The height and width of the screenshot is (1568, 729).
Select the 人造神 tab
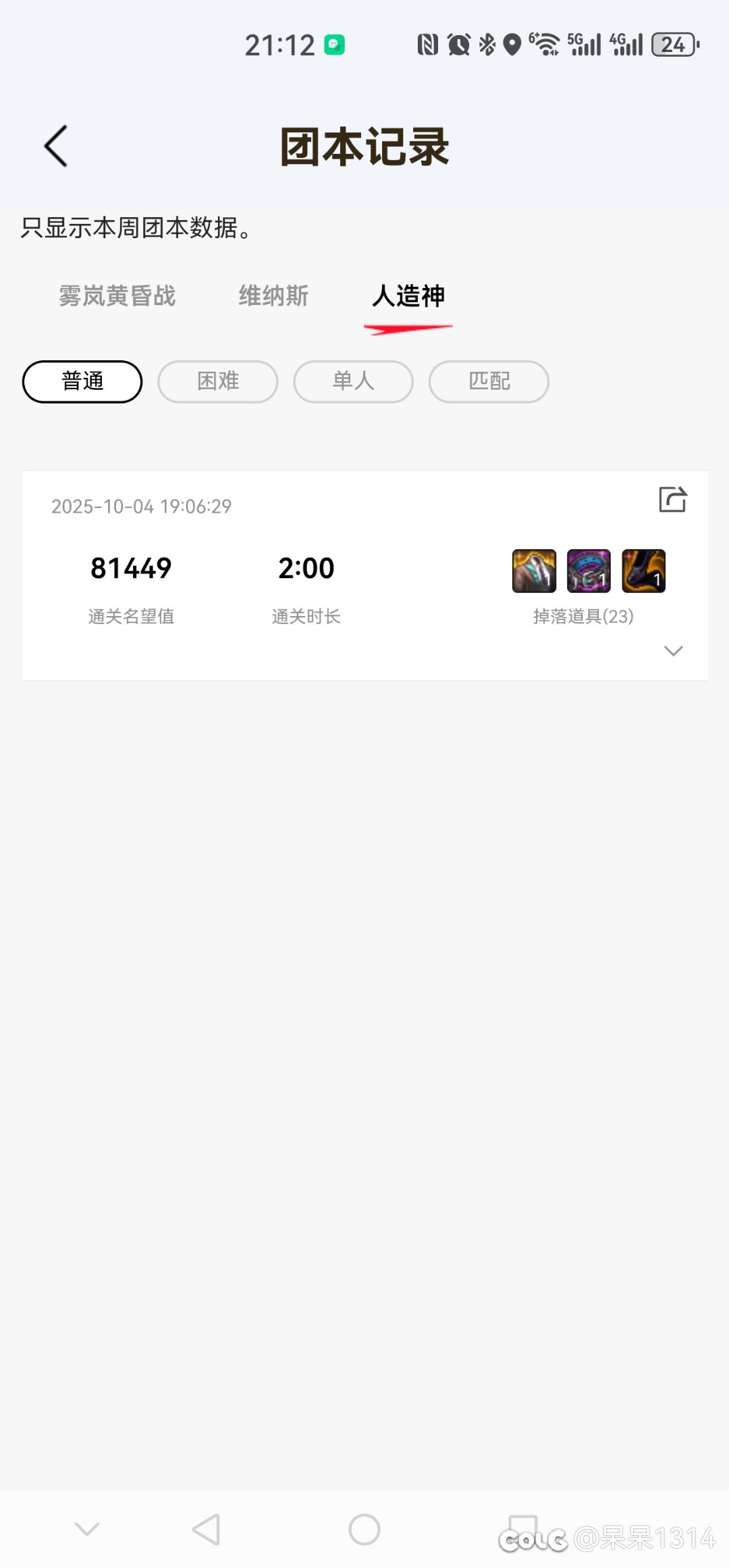(x=408, y=296)
